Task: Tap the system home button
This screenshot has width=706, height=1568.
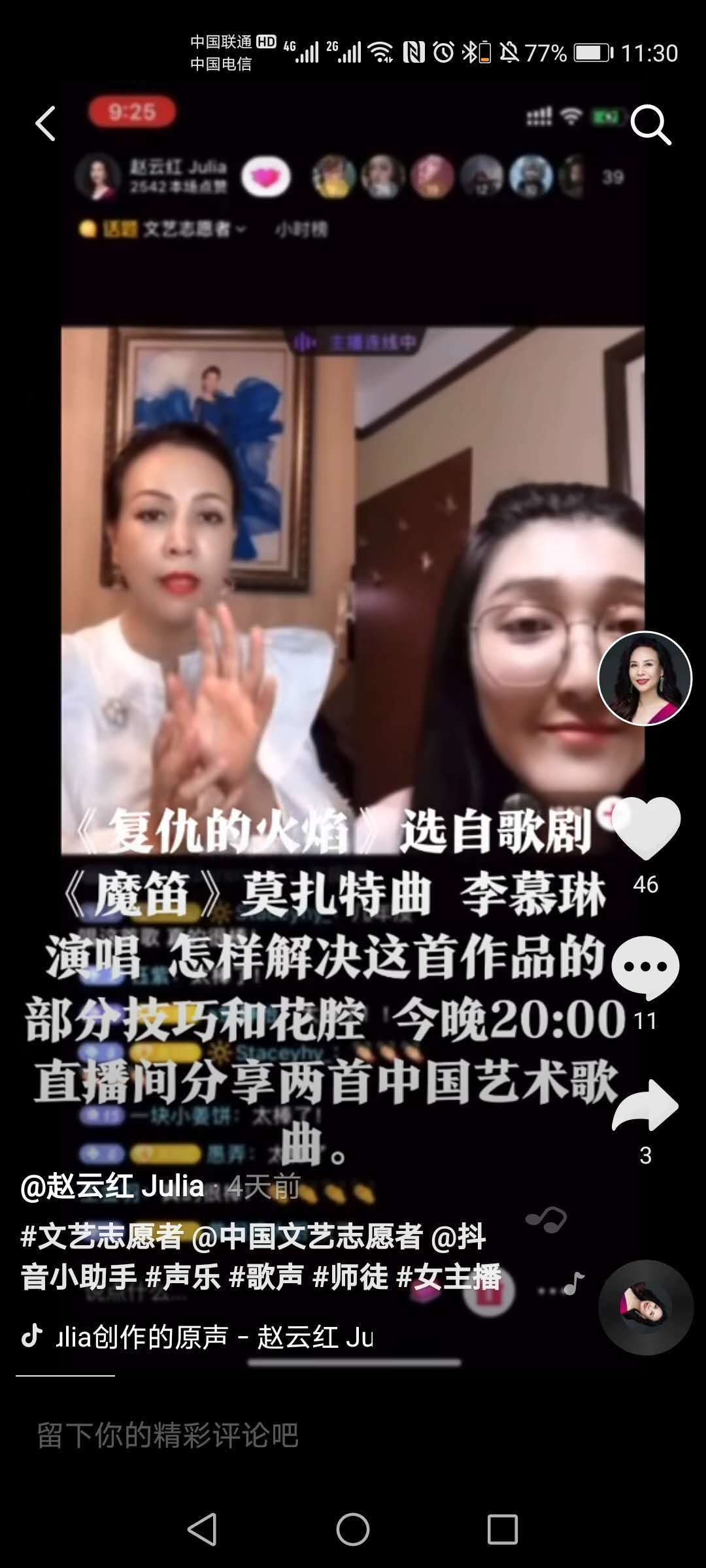Action: 353,1529
